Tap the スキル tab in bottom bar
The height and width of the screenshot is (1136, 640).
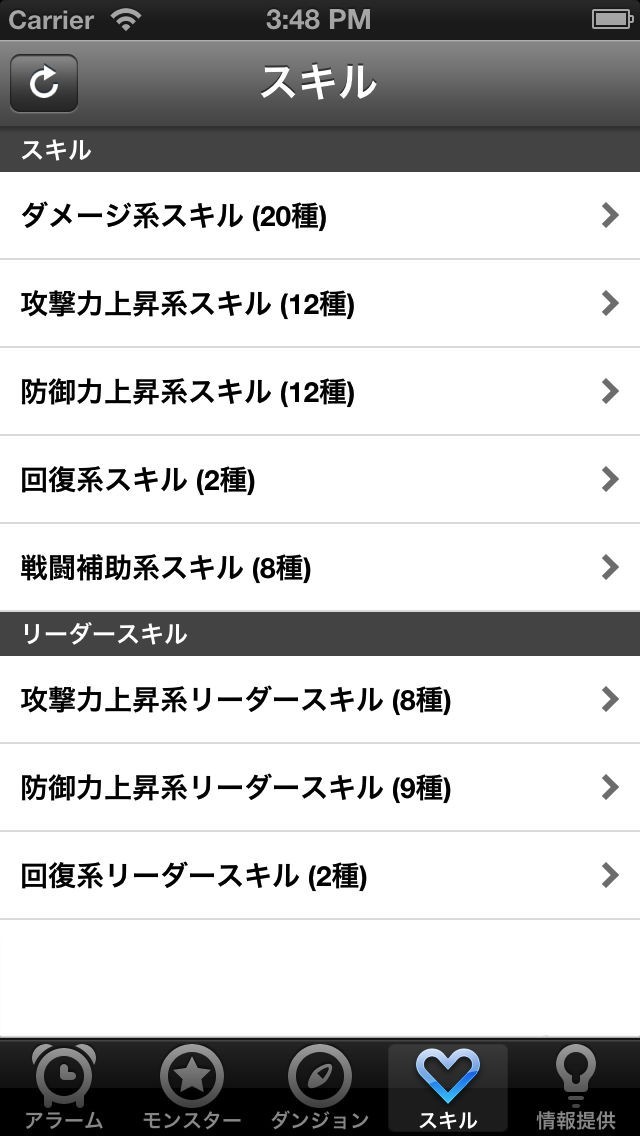coord(448,1088)
